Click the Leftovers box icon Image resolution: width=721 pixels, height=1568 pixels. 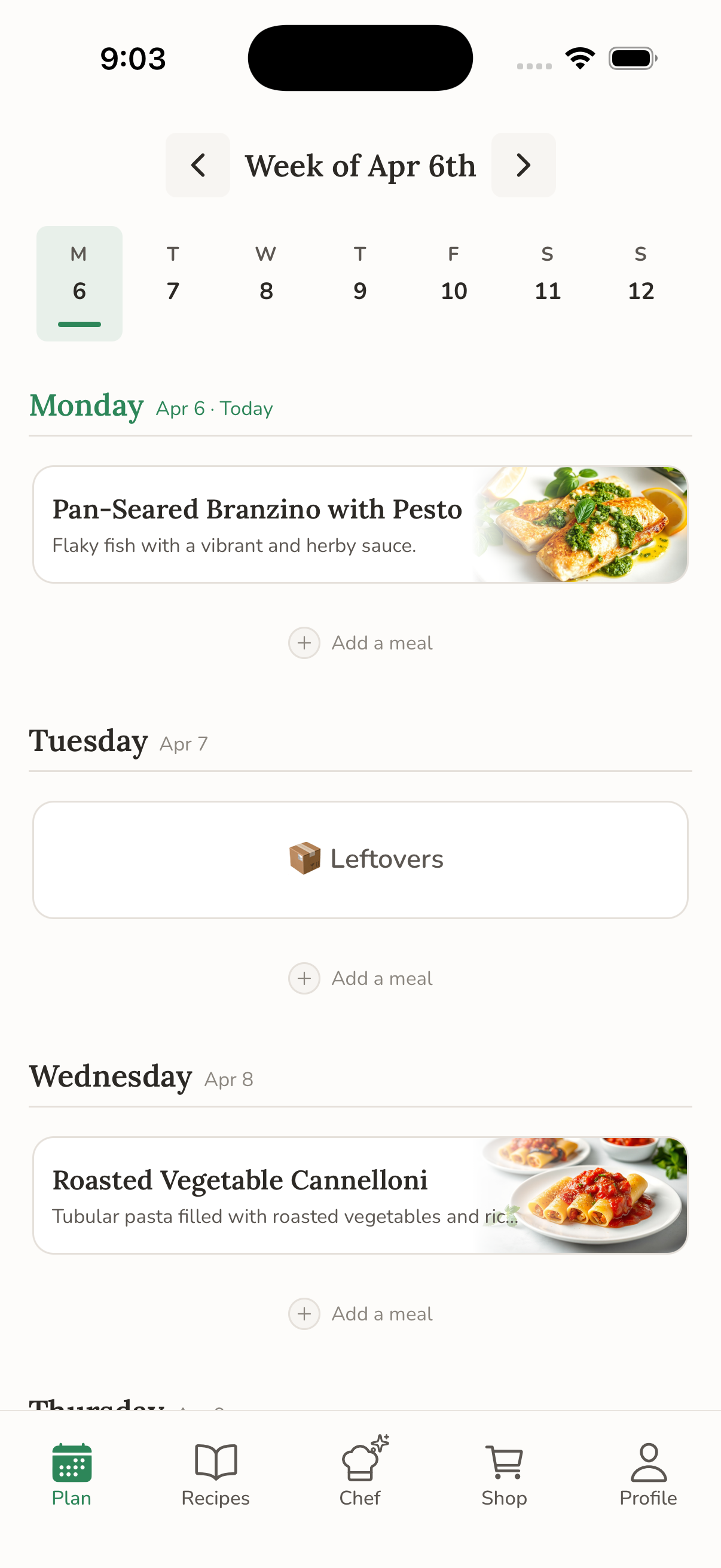[x=307, y=859]
